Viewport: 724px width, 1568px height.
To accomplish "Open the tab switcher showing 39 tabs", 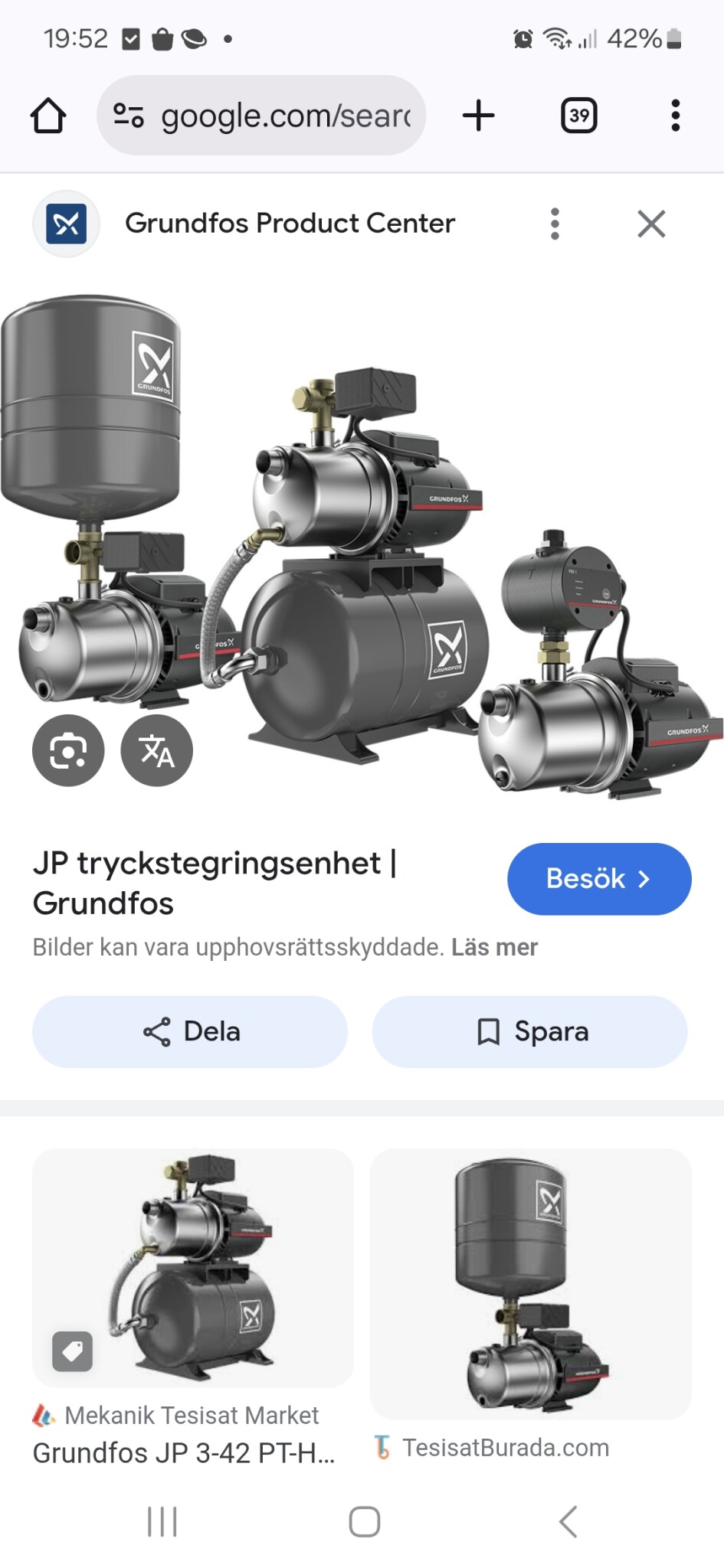I will (578, 116).
